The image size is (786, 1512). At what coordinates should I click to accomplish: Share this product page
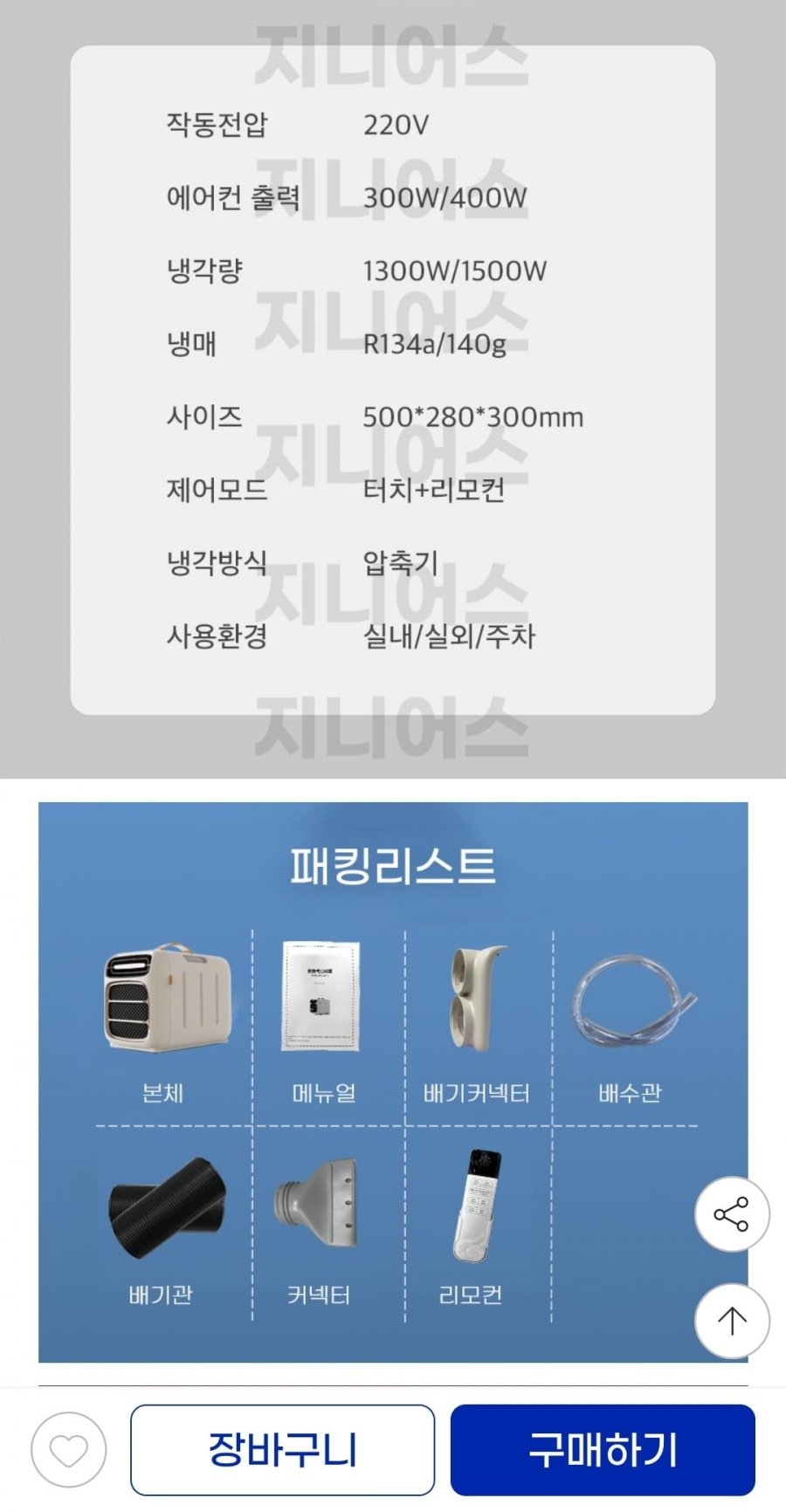(731, 1214)
